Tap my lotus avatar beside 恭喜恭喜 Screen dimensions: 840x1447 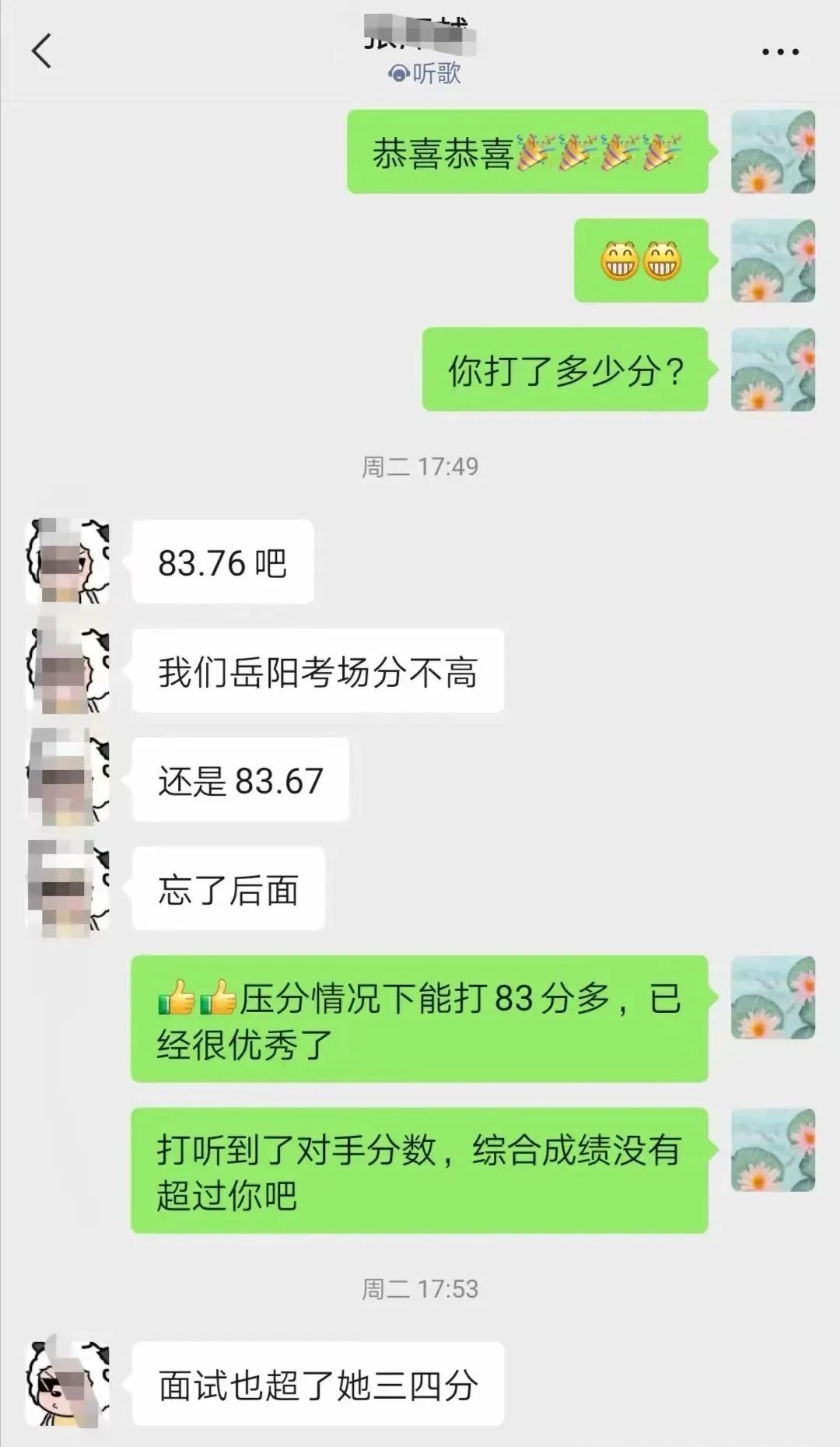(x=772, y=152)
